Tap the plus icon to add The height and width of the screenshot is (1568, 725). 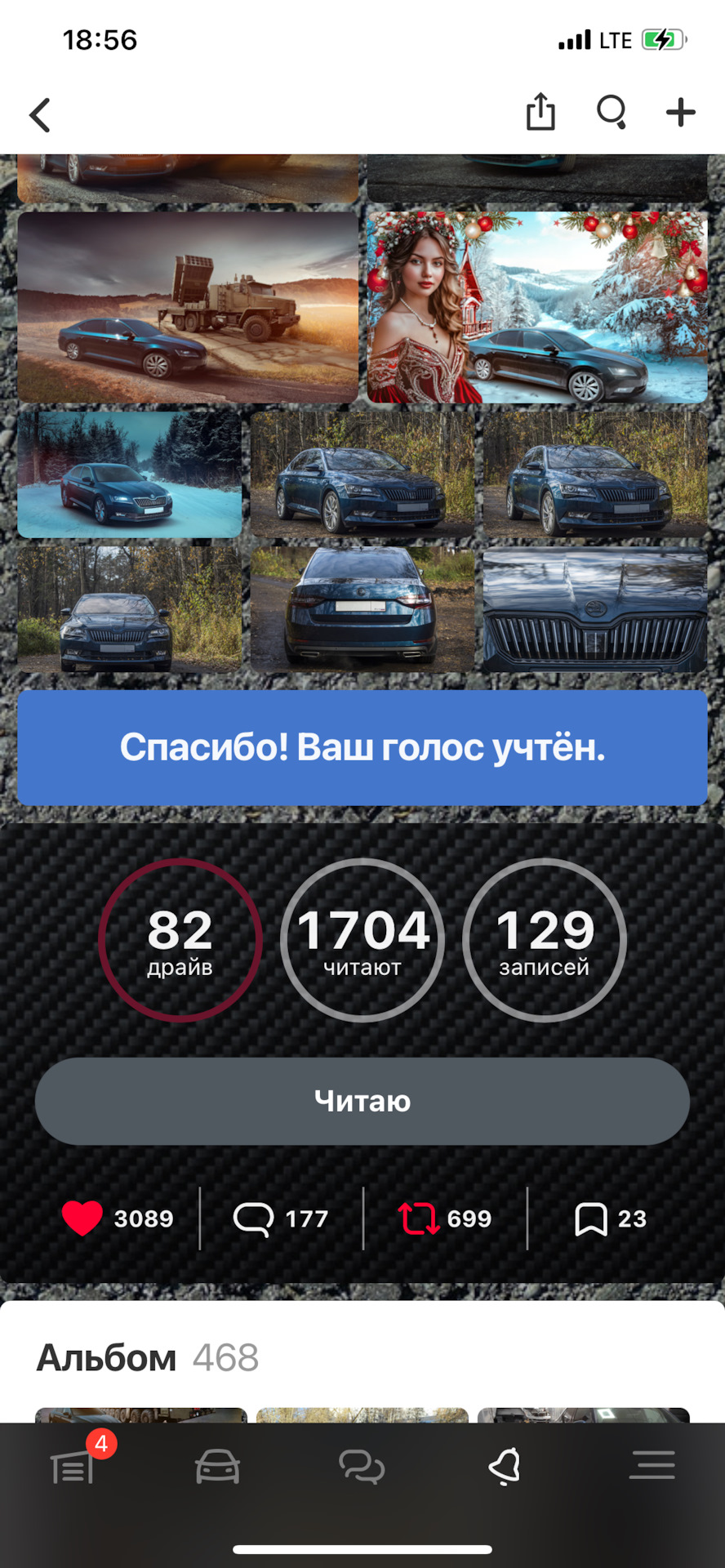(680, 113)
